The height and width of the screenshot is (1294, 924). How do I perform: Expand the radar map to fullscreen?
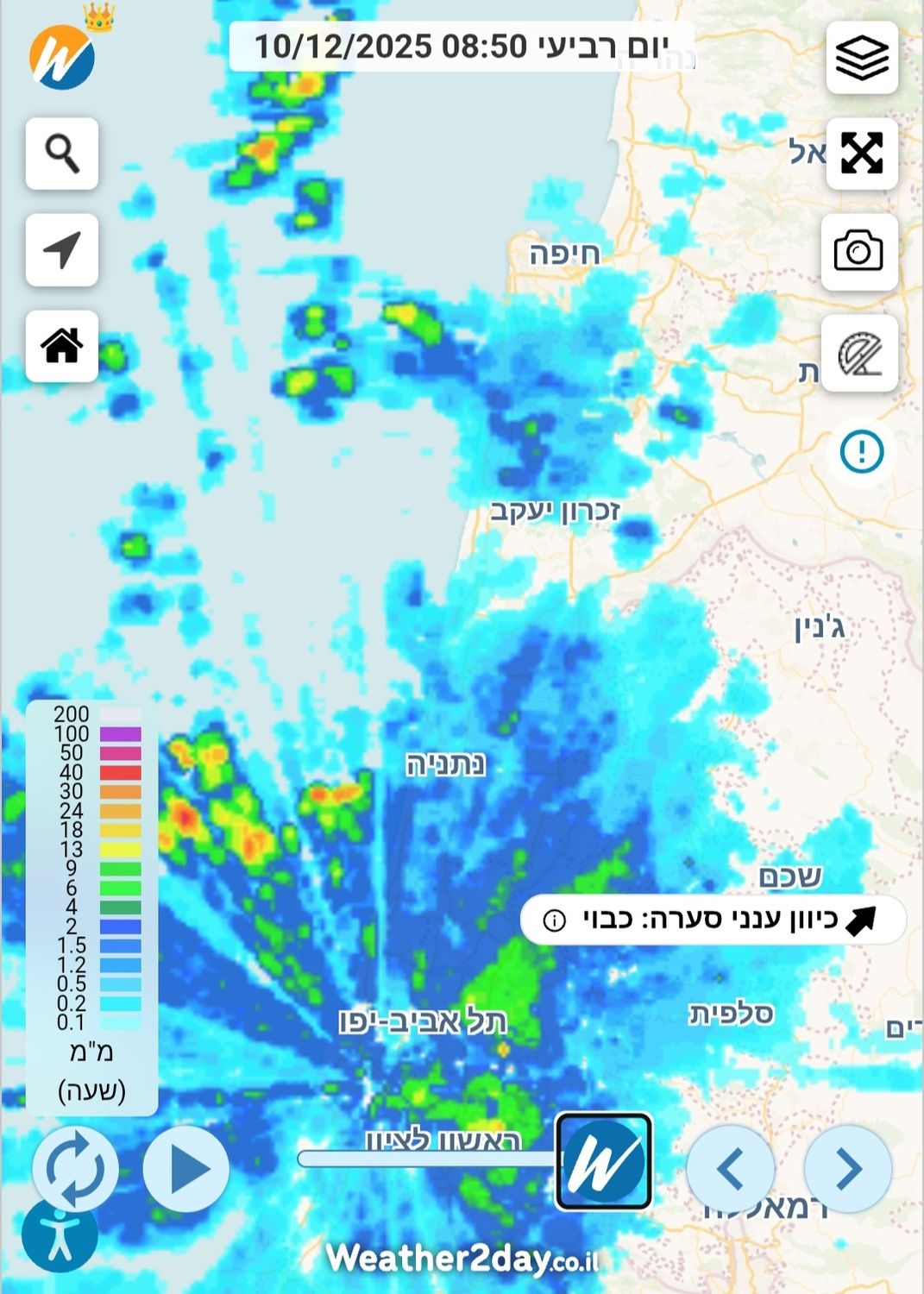862,154
